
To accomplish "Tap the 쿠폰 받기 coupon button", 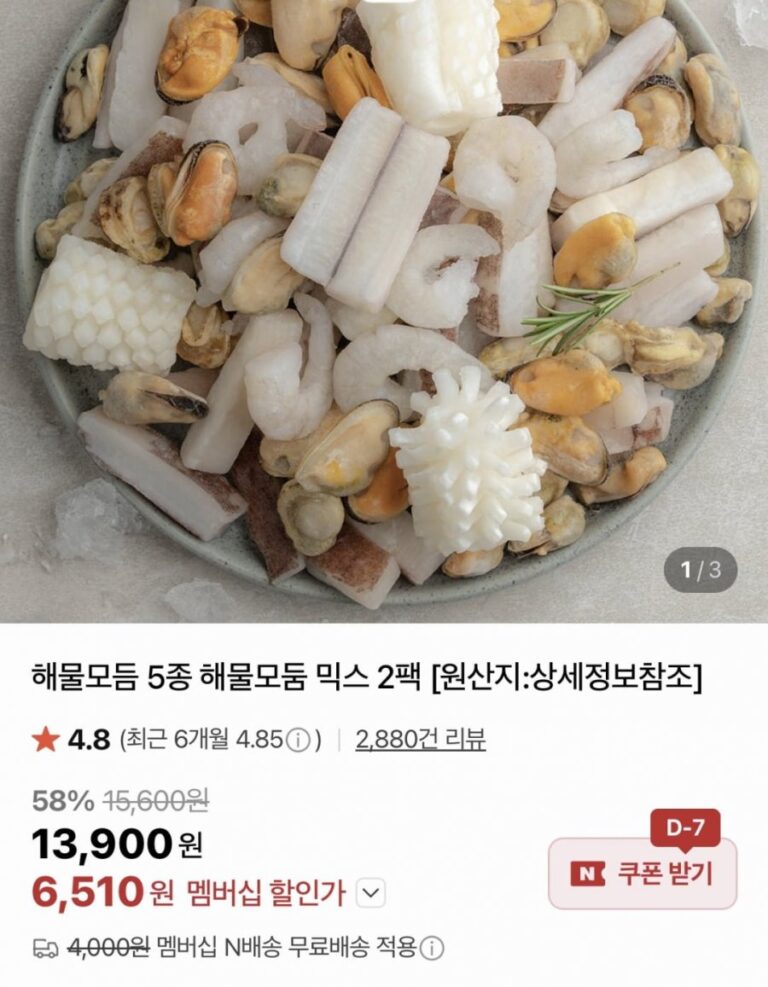I will [642, 873].
